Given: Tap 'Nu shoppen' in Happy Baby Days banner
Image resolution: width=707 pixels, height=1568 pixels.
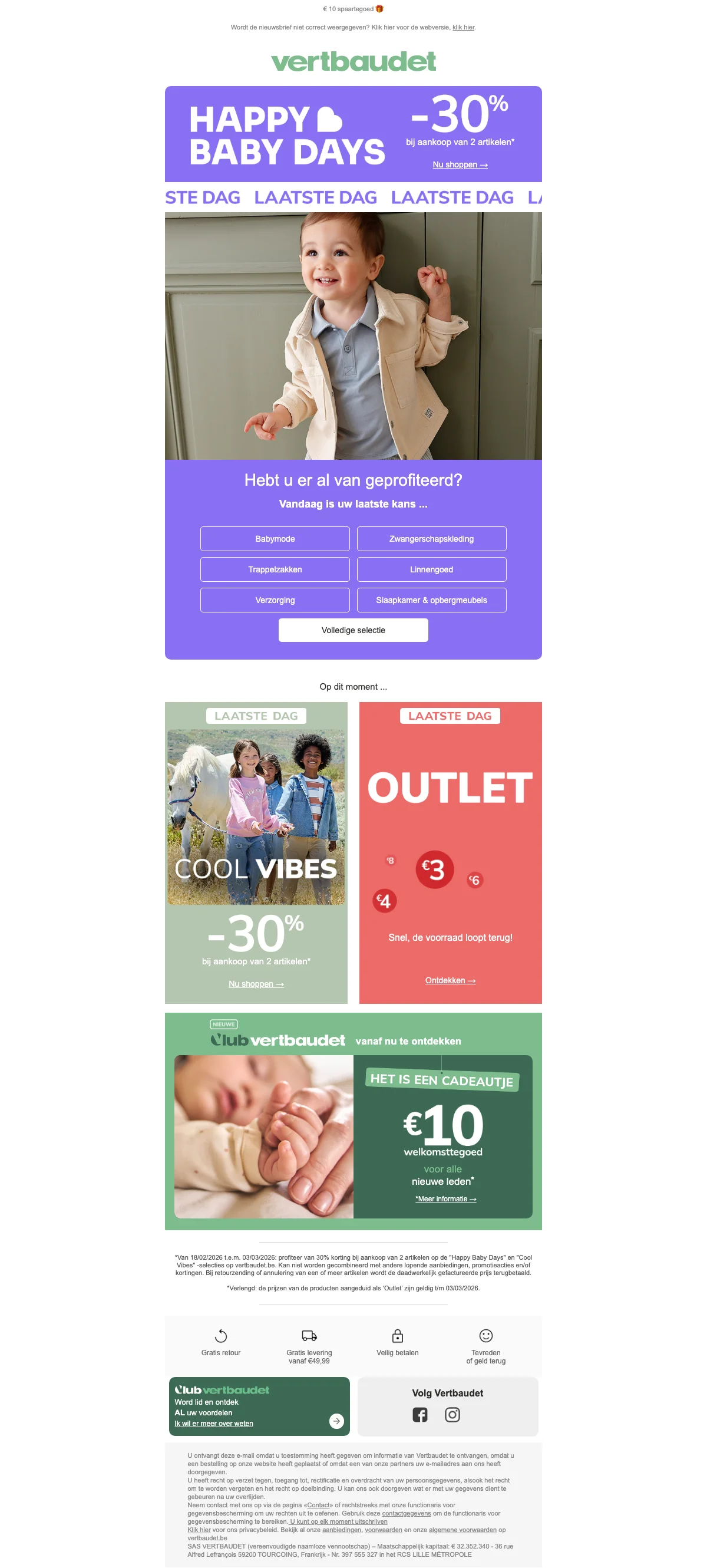Looking at the screenshot, I should 460,165.
